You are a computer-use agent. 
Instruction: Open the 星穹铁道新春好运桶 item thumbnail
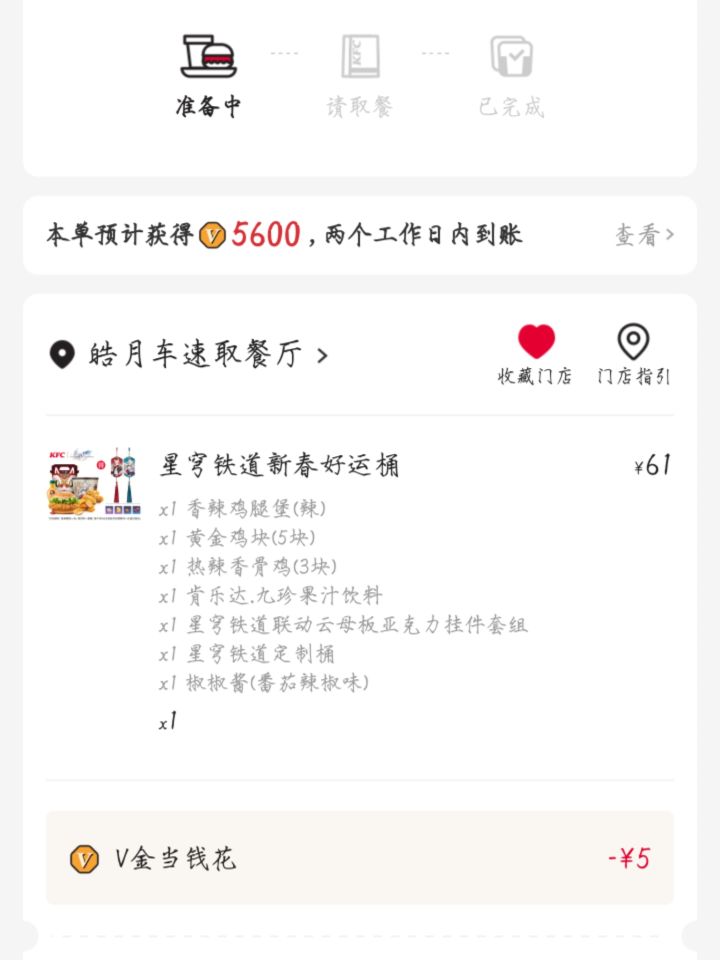click(x=95, y=484)
